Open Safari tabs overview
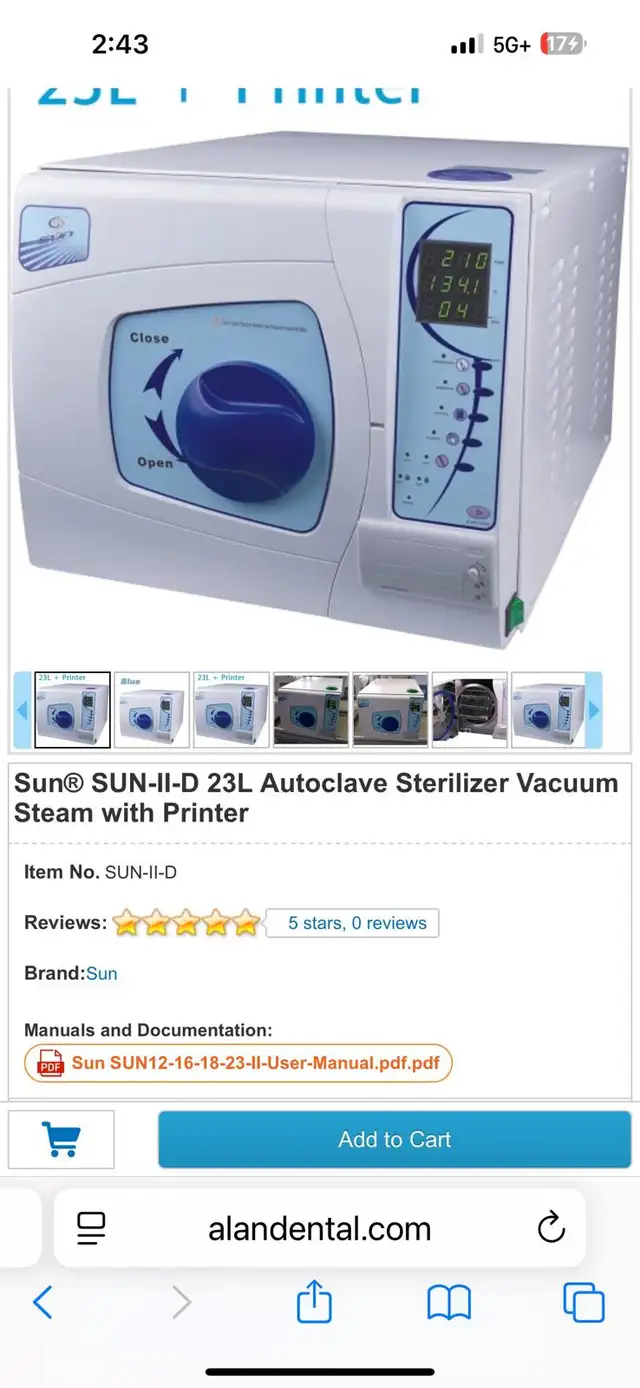Image resolution: width=640 pixels, height=1388 pixels. pos(584,1303)
